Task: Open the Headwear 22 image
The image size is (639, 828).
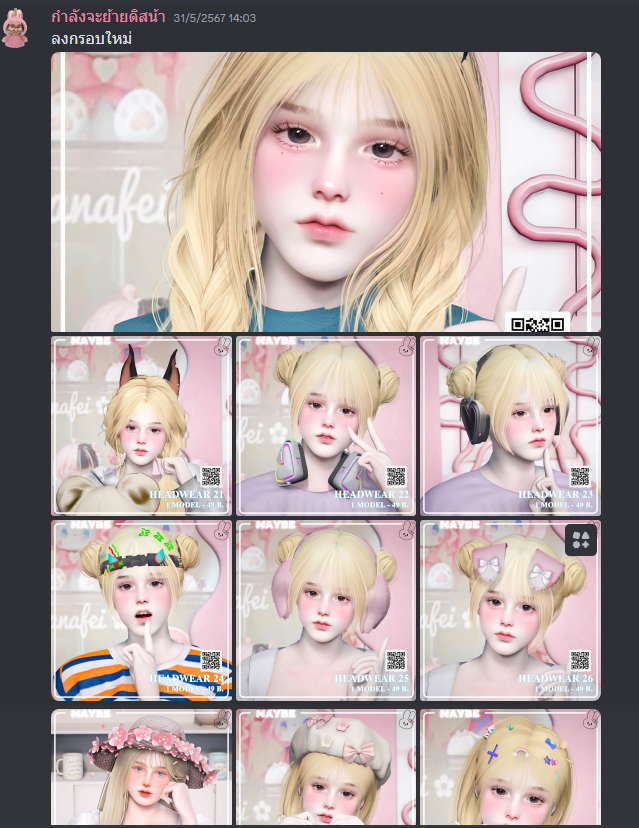Action: coord(326,426)
